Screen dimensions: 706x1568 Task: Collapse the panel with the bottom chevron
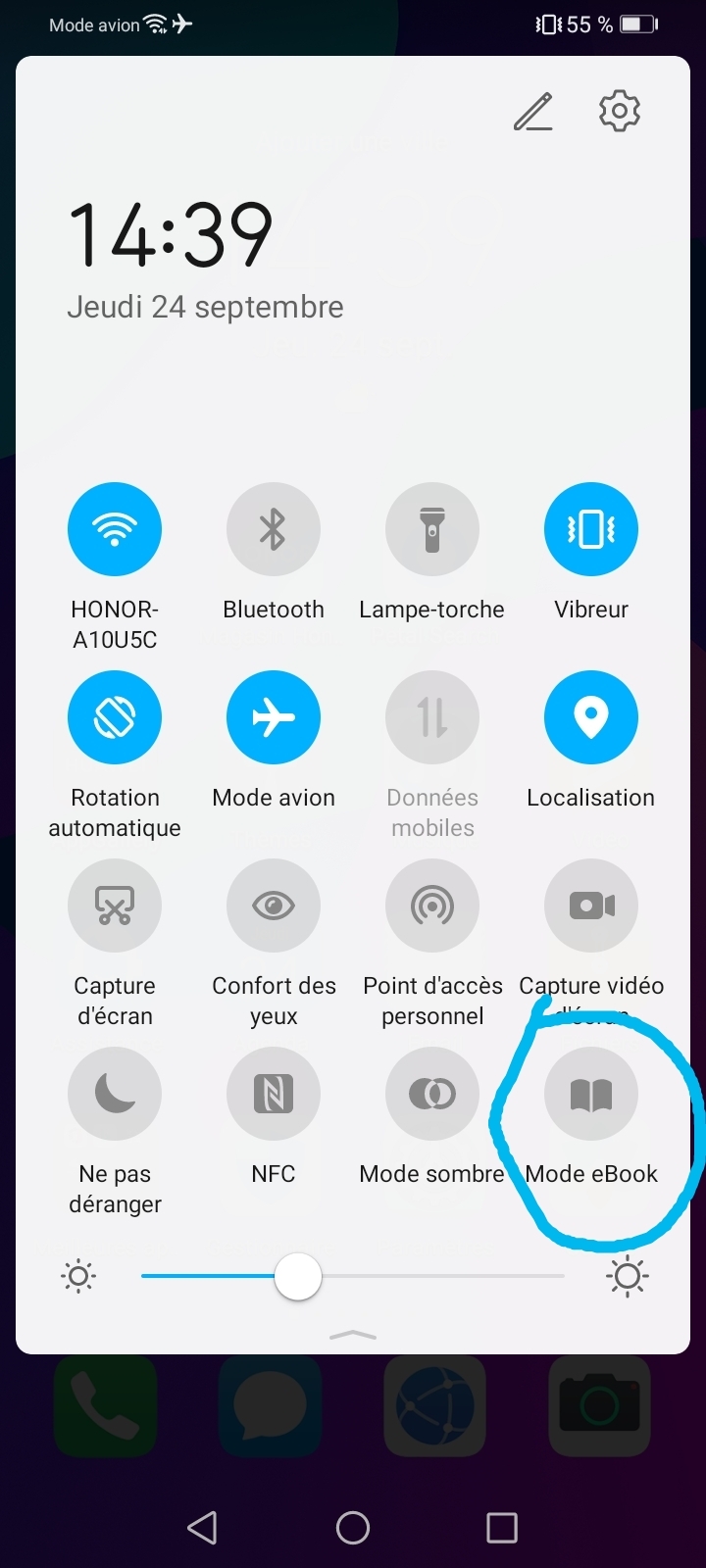pos(352,1335)
